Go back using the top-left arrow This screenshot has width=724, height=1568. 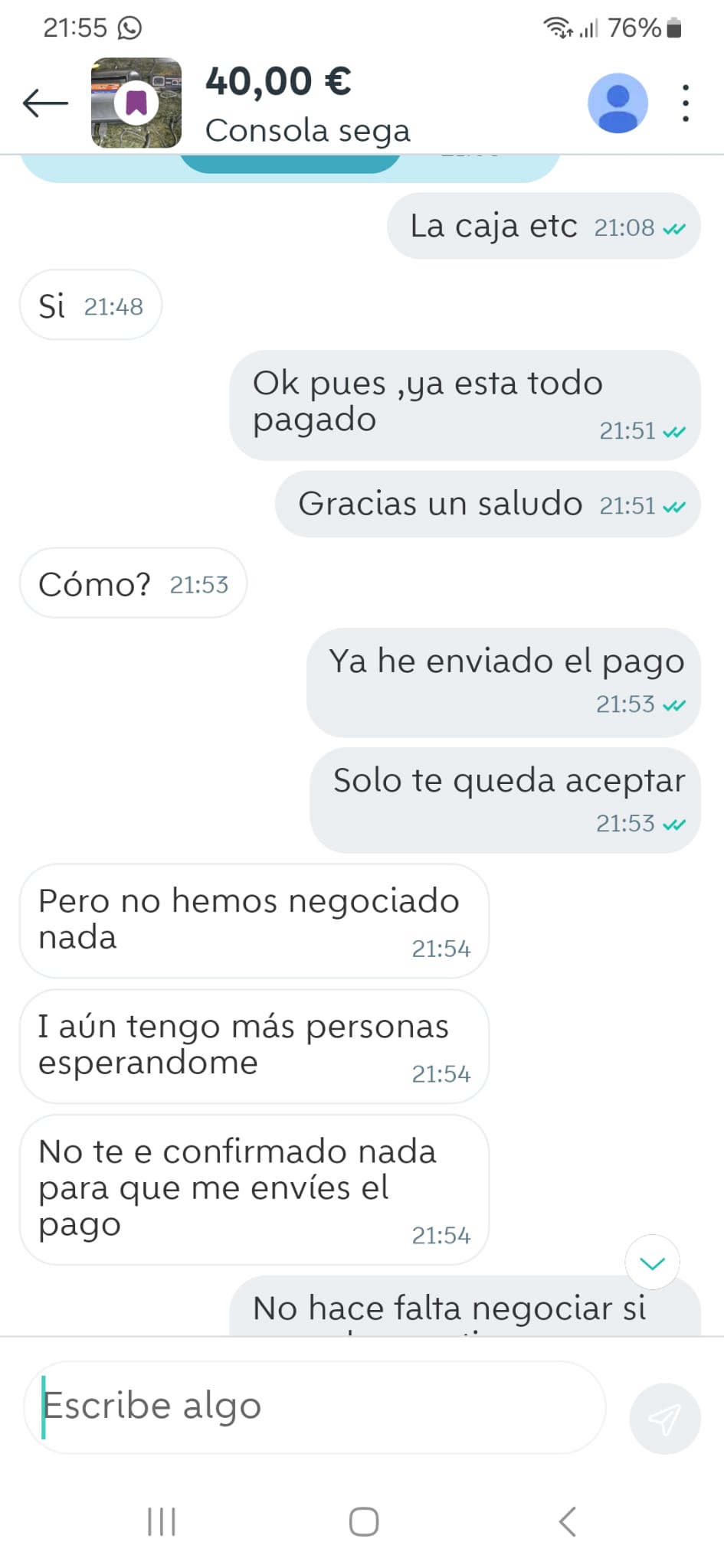click(45, 103)
